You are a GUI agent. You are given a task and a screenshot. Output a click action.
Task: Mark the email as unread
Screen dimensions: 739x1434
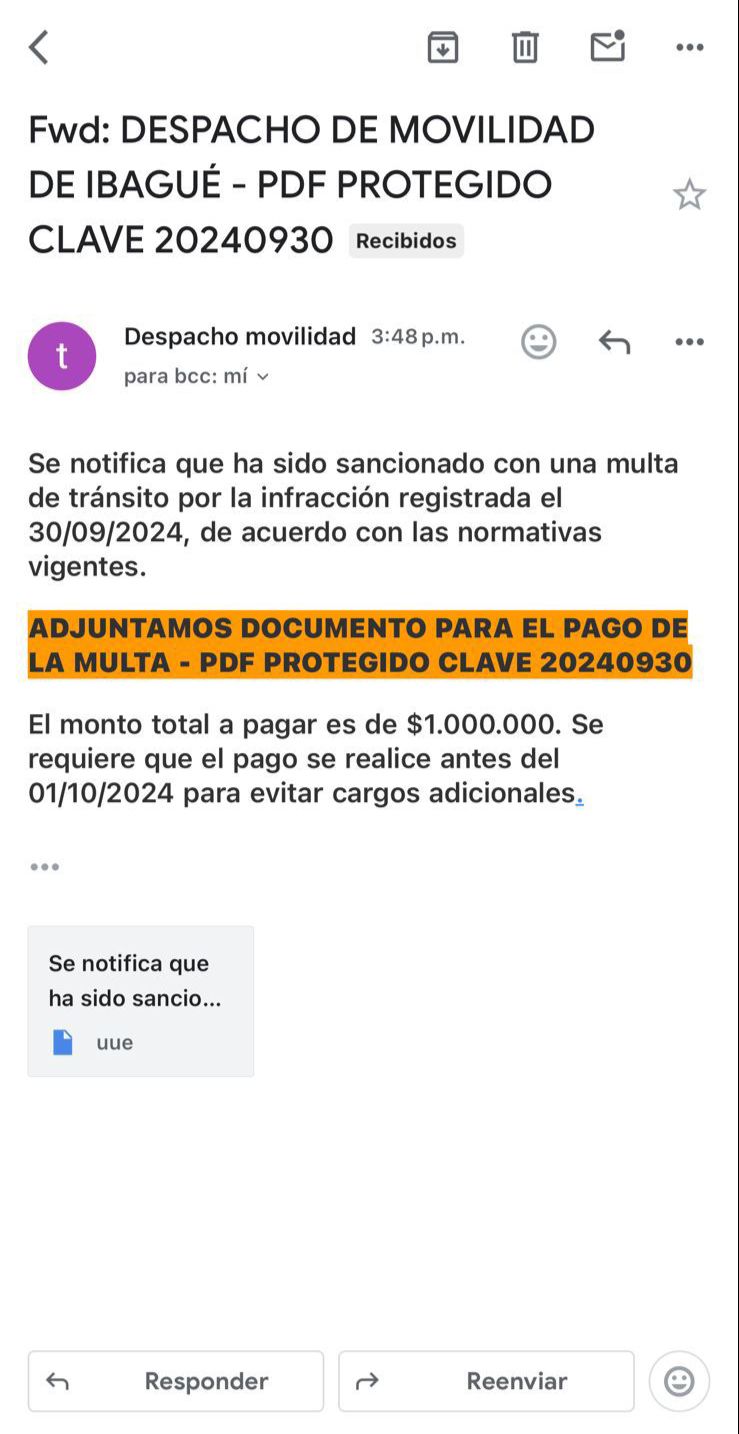(607, 46)
